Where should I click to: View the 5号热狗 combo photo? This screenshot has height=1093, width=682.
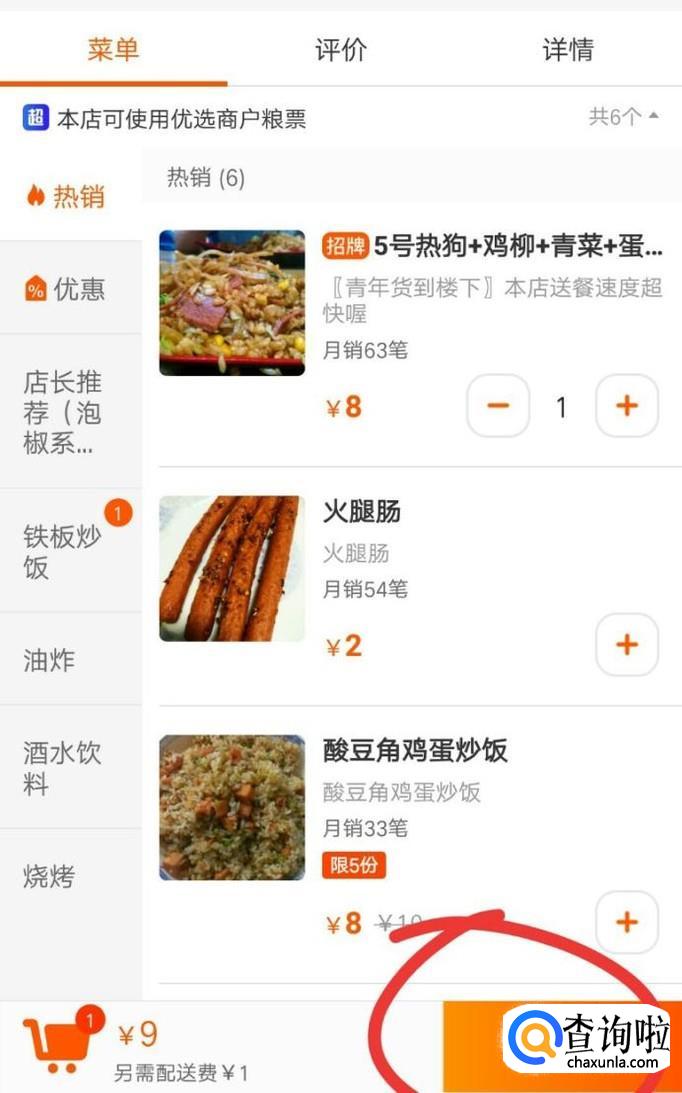click(232, 302)
